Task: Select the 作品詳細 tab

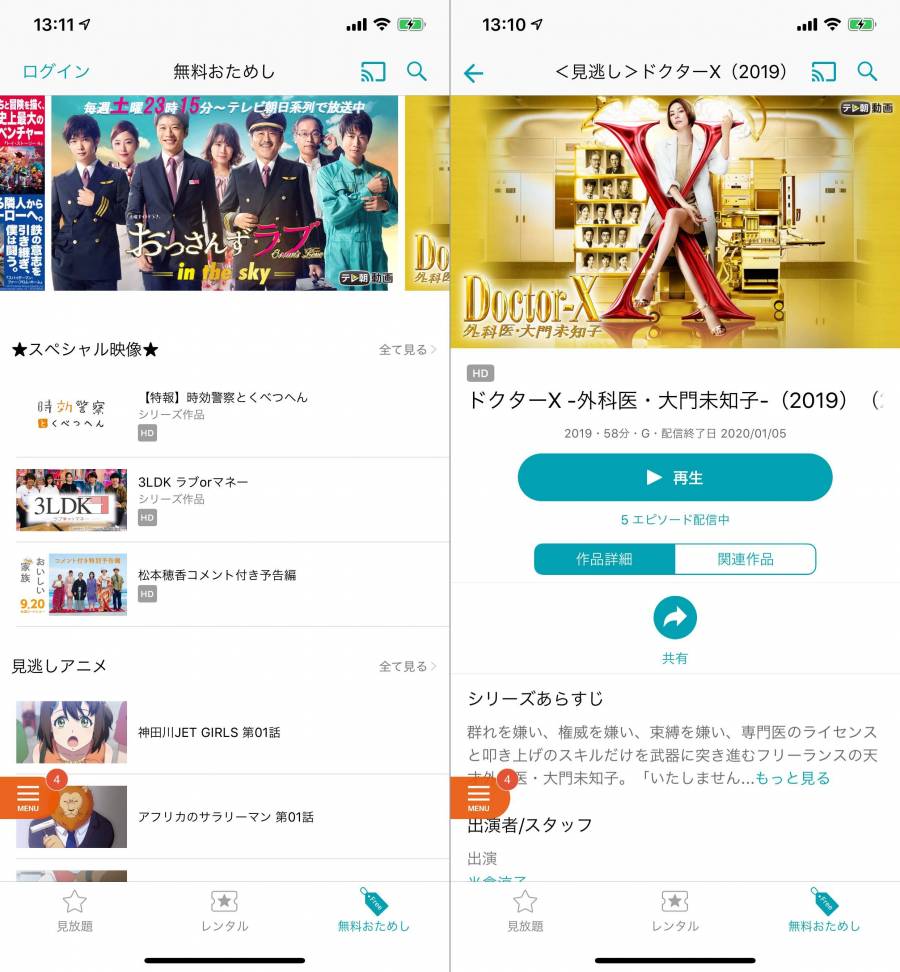Action: pyautogui.click(x=604, y=559)
